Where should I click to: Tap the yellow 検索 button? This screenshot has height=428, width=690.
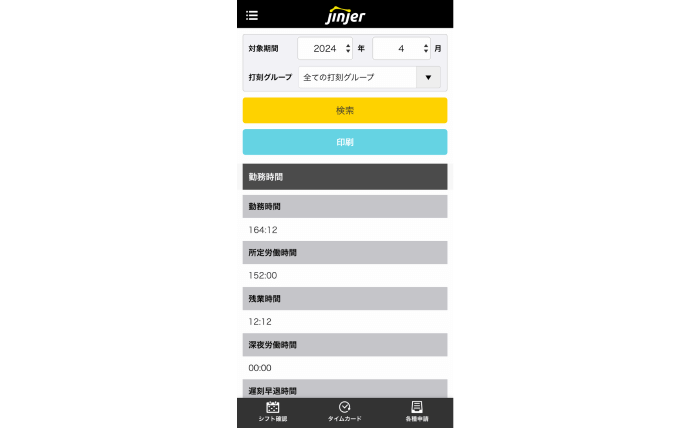point(344,110)
